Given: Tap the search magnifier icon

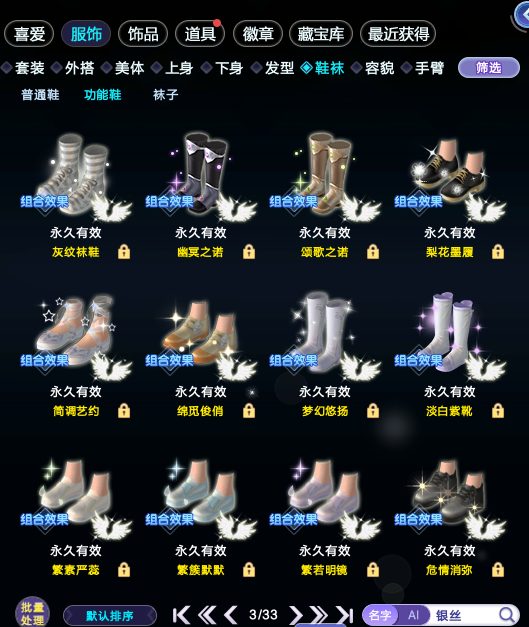Looking at the screenshot, I should (x=507, y=615).
